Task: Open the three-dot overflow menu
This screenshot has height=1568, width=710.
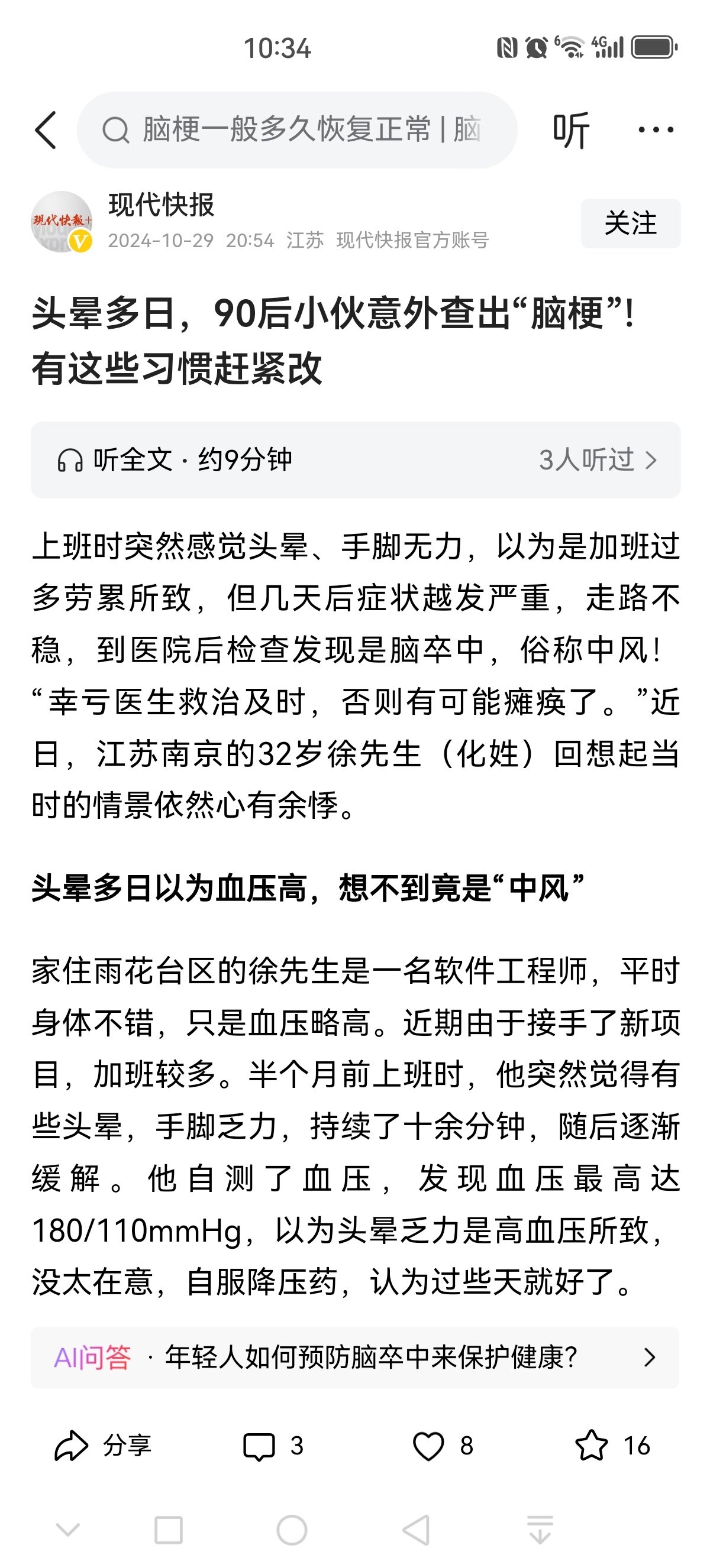Action: (656, 129)
